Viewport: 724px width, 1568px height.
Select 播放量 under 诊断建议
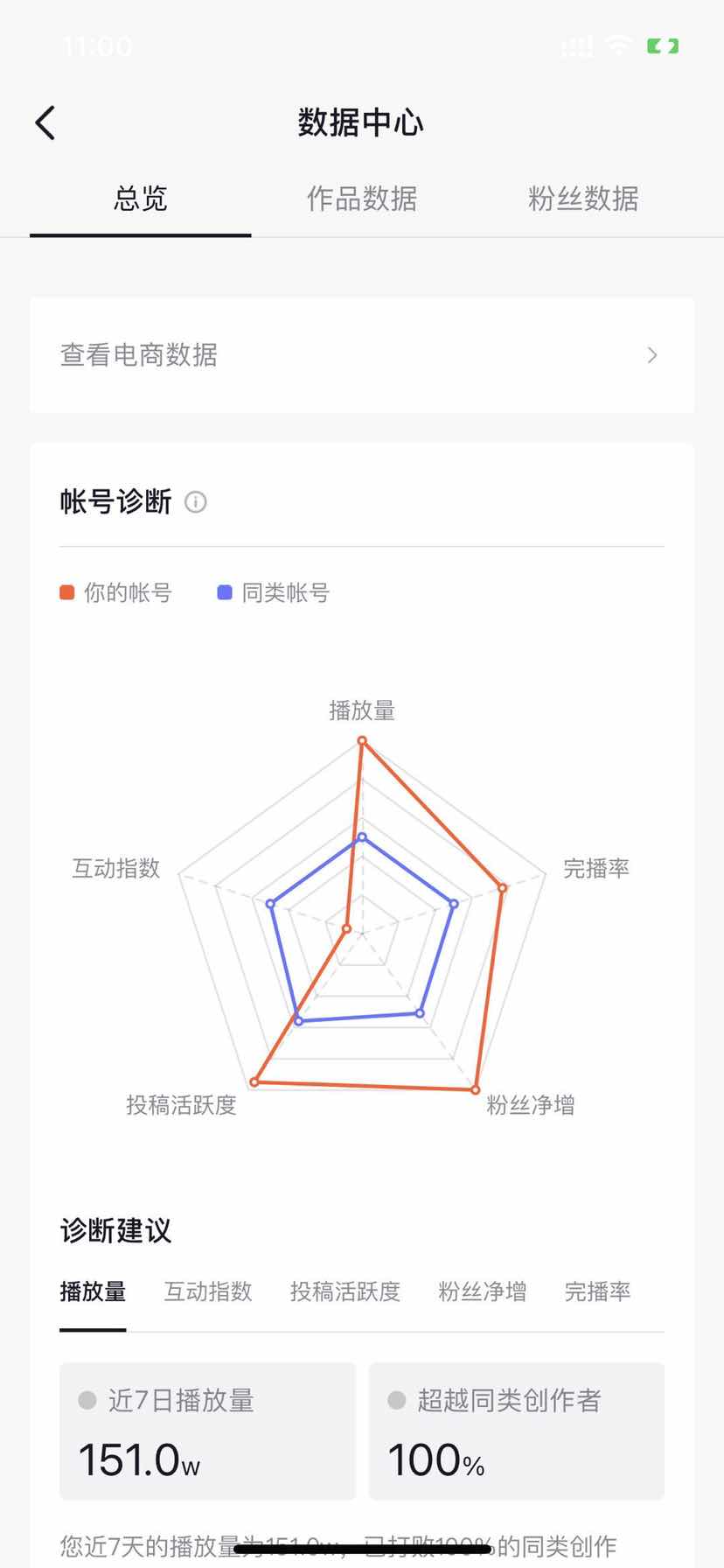[x=93, y=1291]
